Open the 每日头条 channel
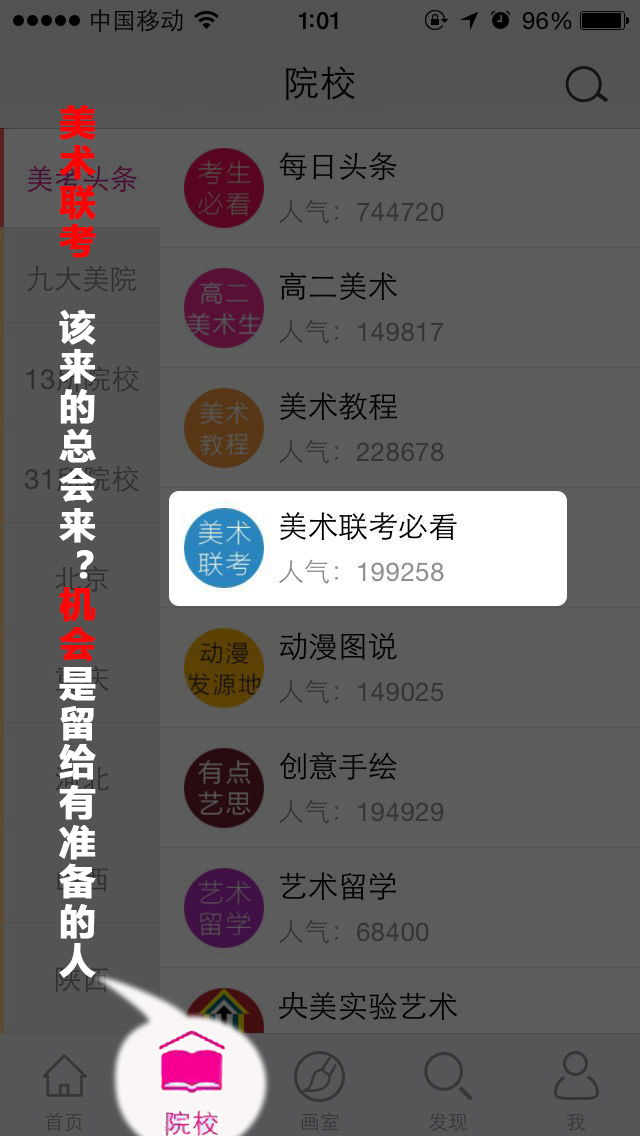 pos(400,188)
